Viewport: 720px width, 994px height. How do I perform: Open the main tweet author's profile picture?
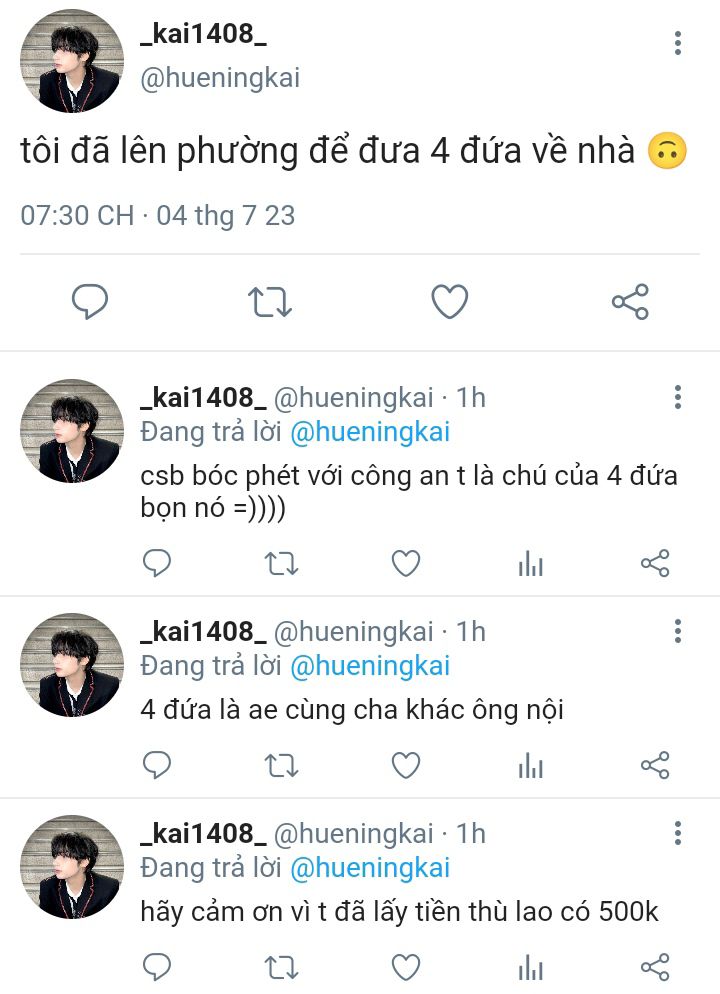tap(72, 61)
